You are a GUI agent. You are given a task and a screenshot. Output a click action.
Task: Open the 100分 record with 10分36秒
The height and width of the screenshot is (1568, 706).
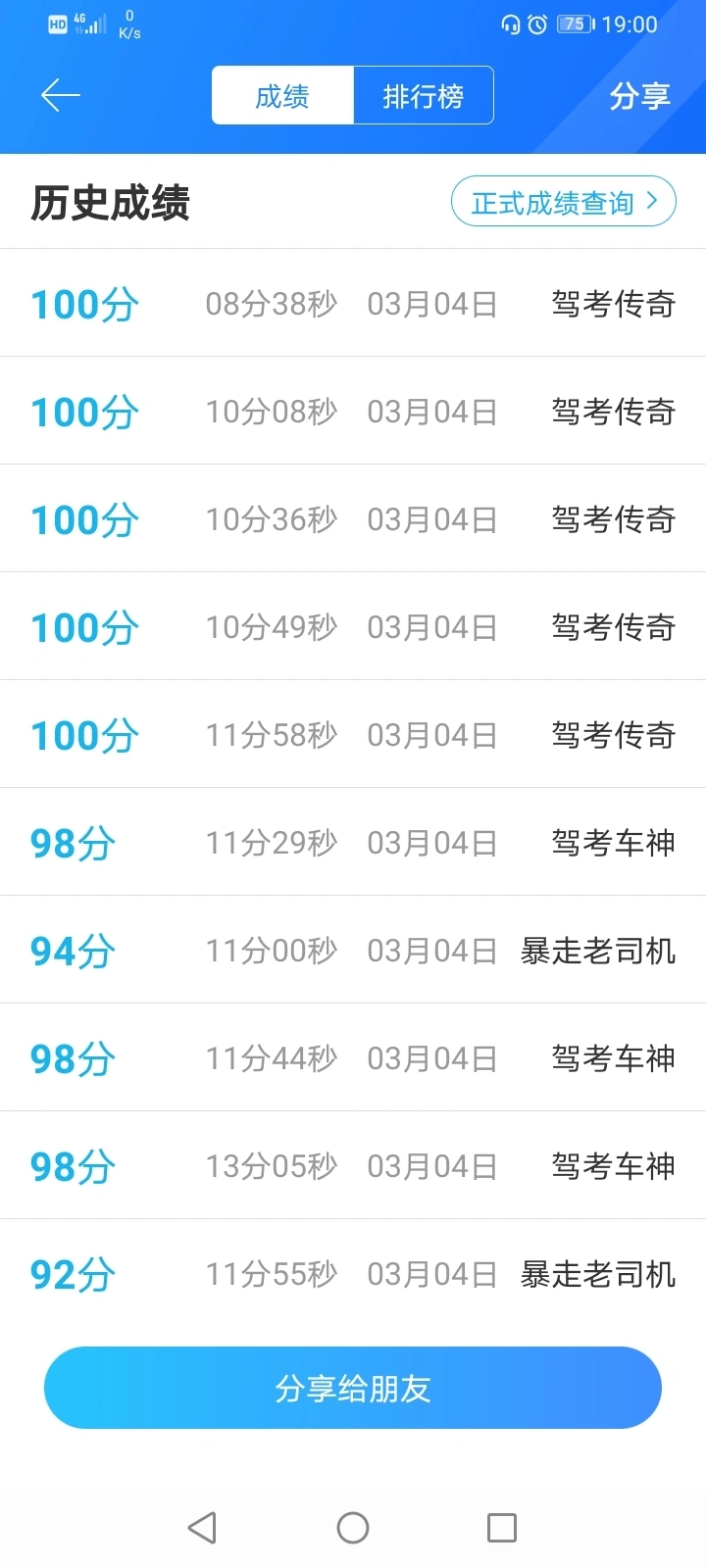click(353, 519)
